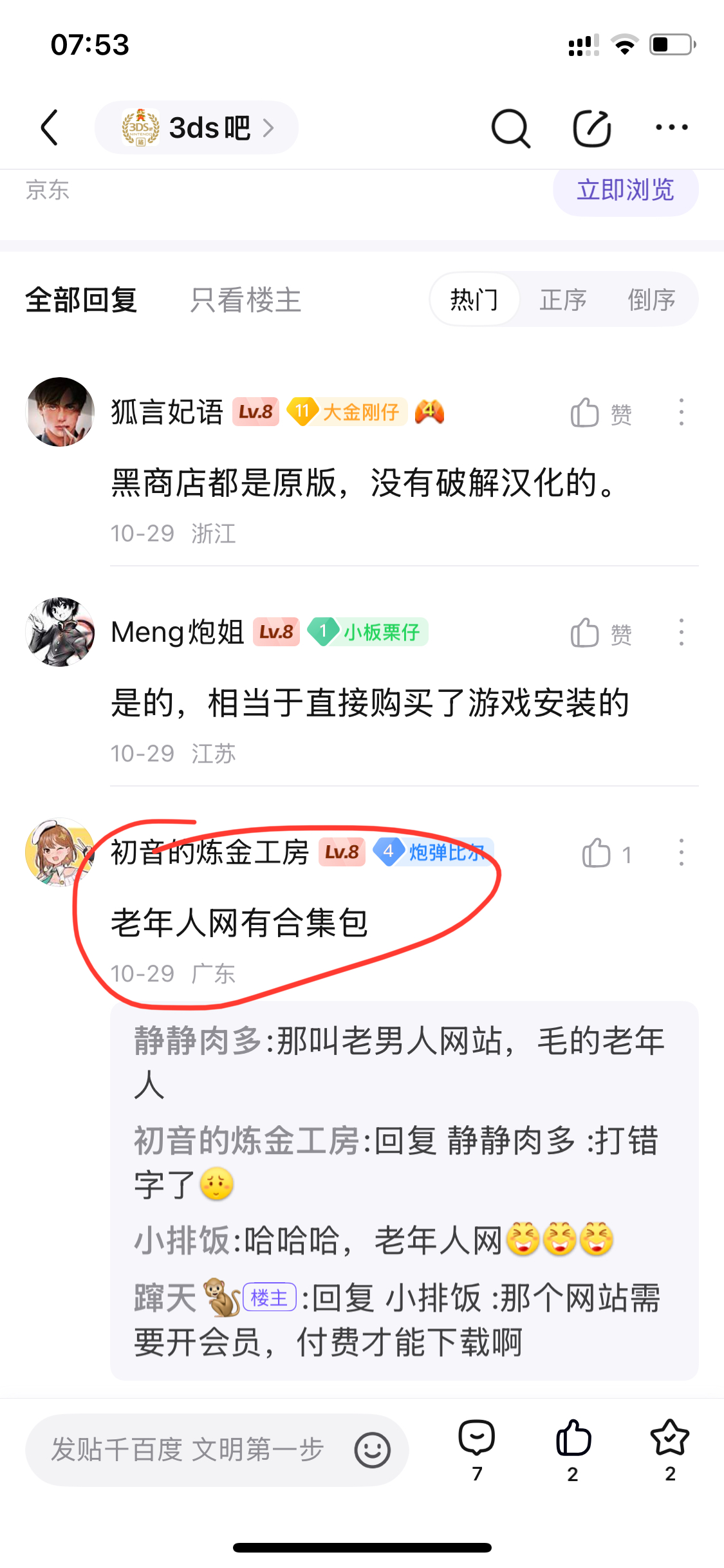The image size is (724, 1568).
Task: Like Meng炮姐's reply
Action: tap(600, 633)
